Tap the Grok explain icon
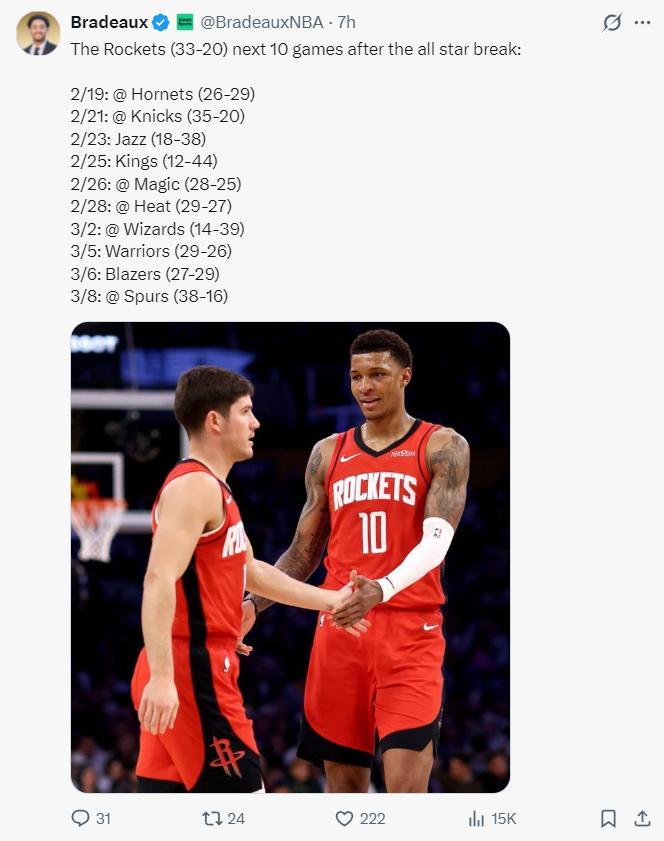The width and height of the screenshot is (664, 841). pyautogui.click(x=612, y=22)
